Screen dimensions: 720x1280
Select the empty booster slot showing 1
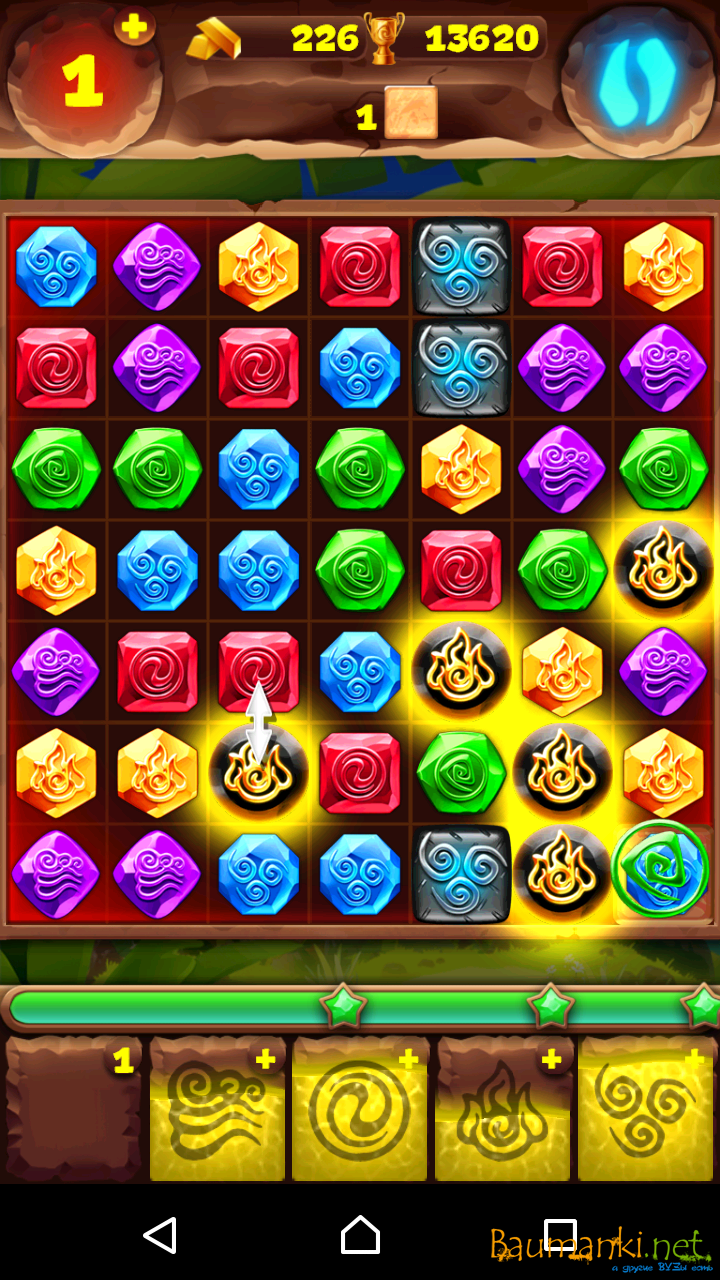click(74, 1110)
